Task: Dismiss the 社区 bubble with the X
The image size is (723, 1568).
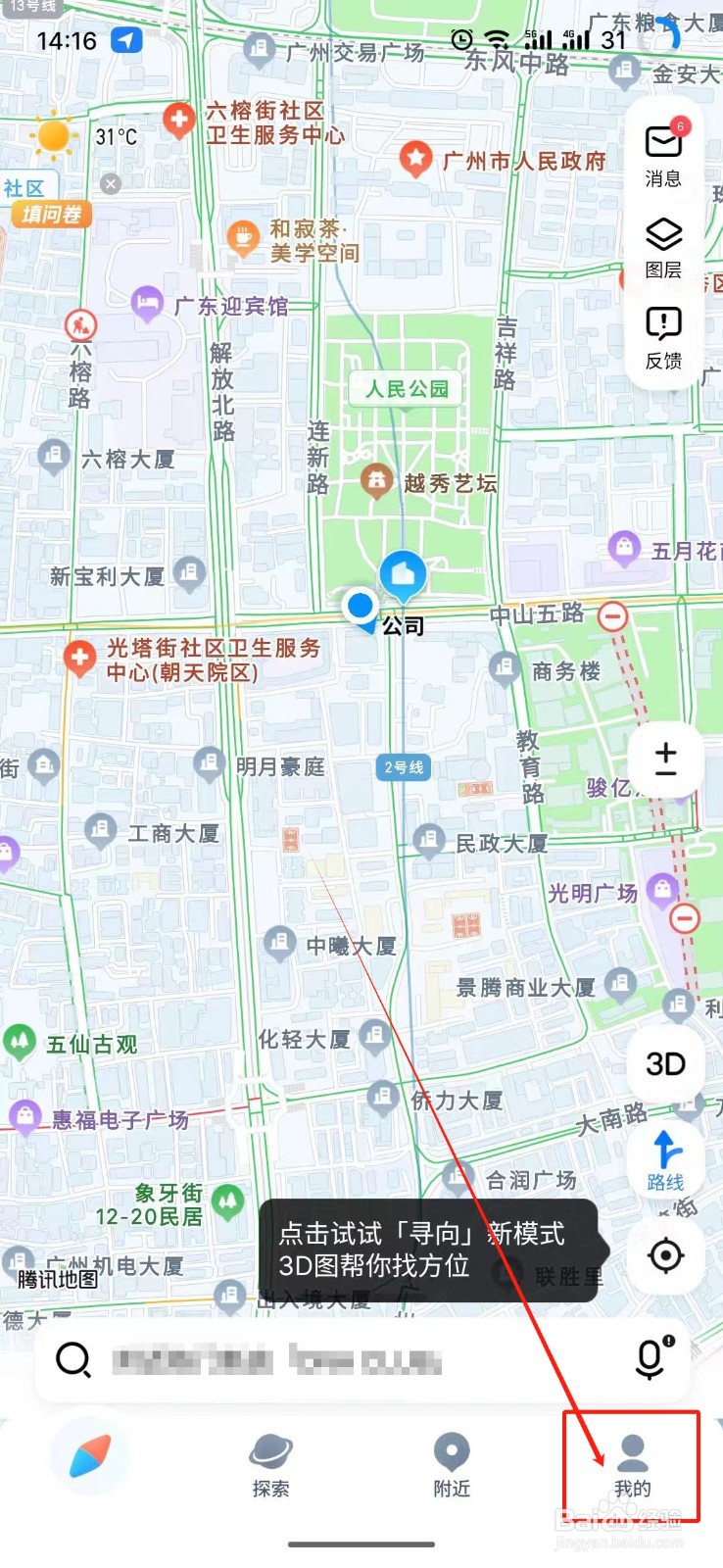Action: point(109,183)
